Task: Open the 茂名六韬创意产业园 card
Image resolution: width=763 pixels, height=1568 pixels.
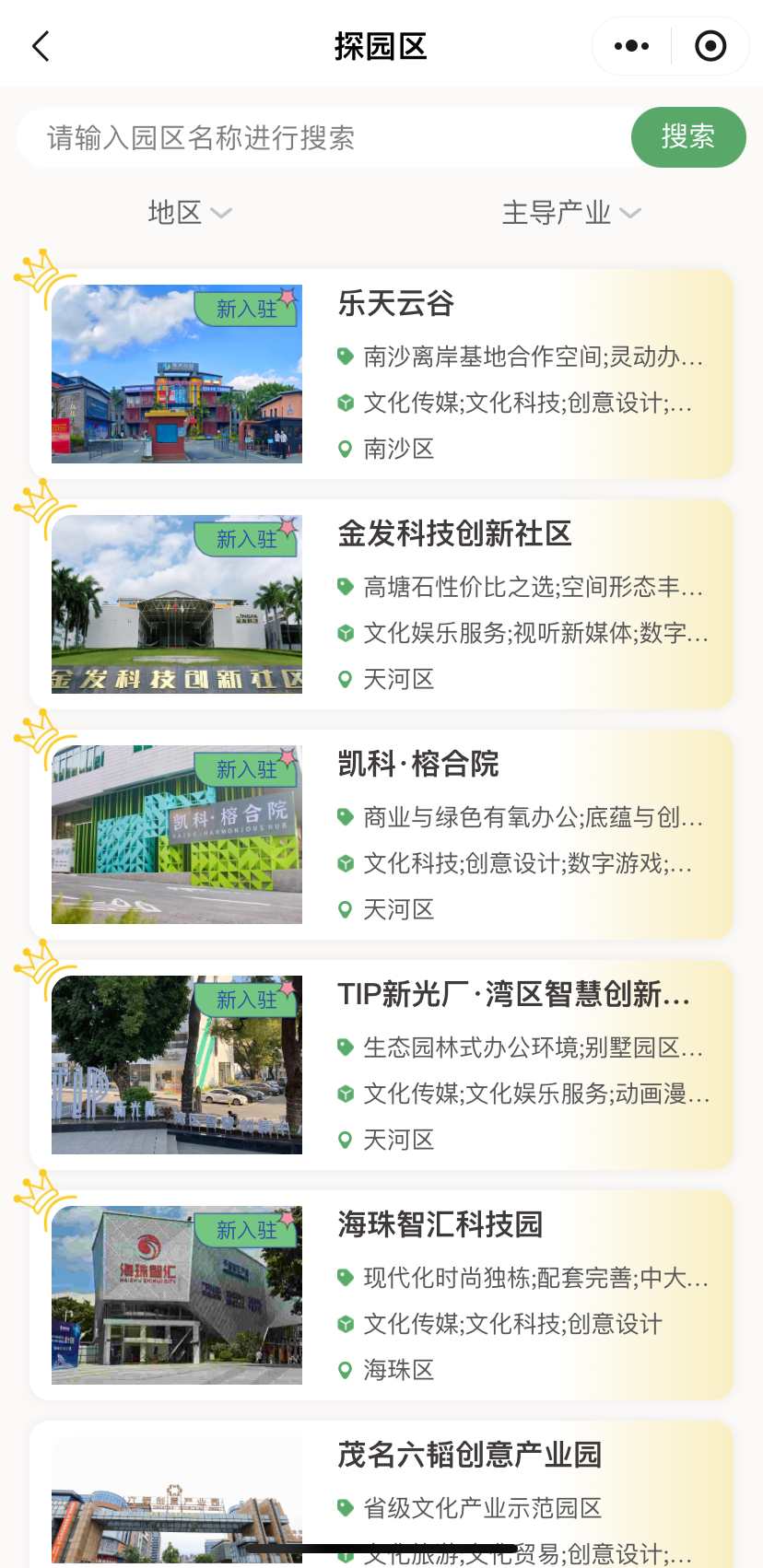Action: point(381,1492)
